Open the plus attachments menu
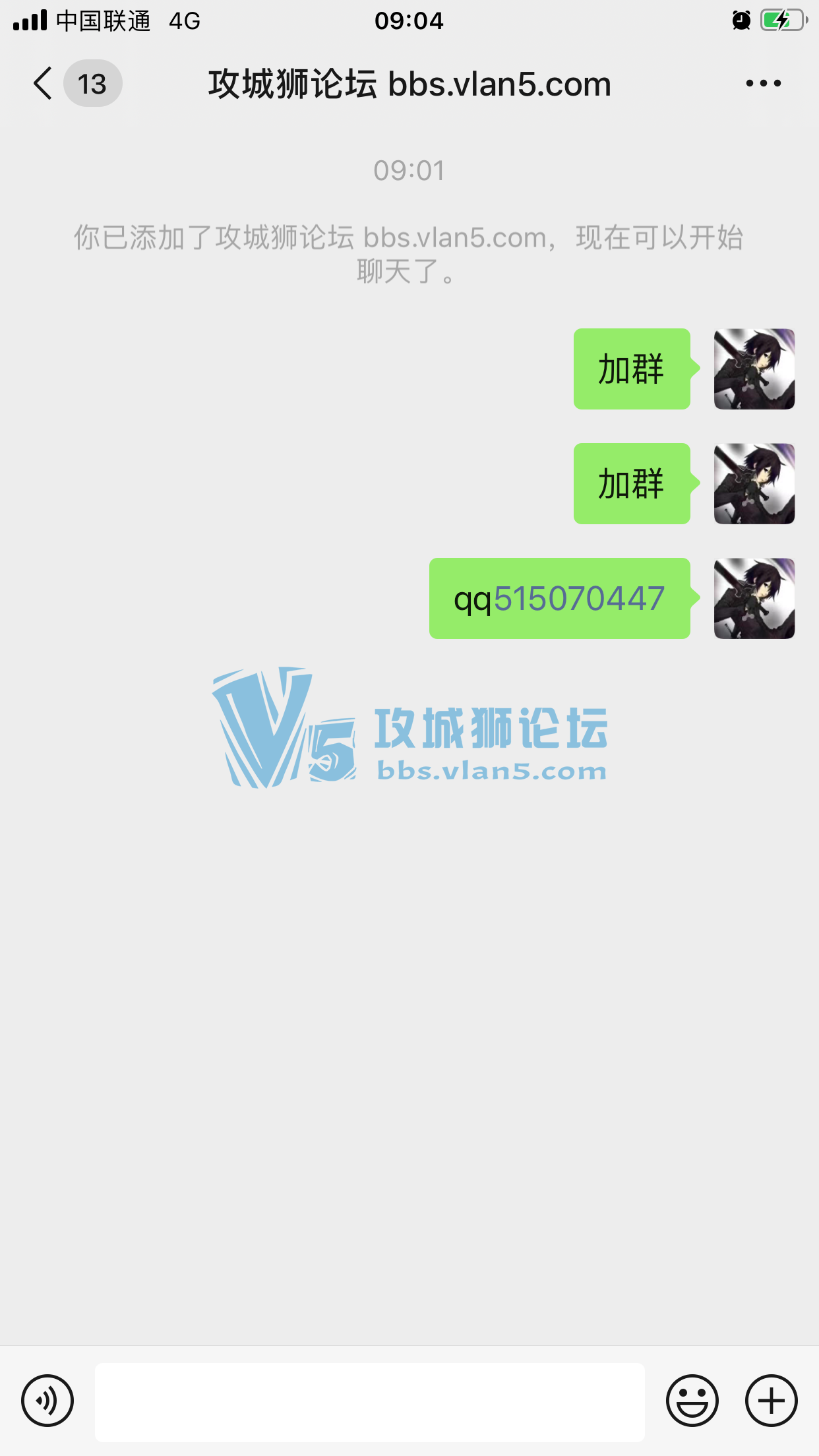Image resolution: width=819 pixels, height=1456 pixels. 771,1400
